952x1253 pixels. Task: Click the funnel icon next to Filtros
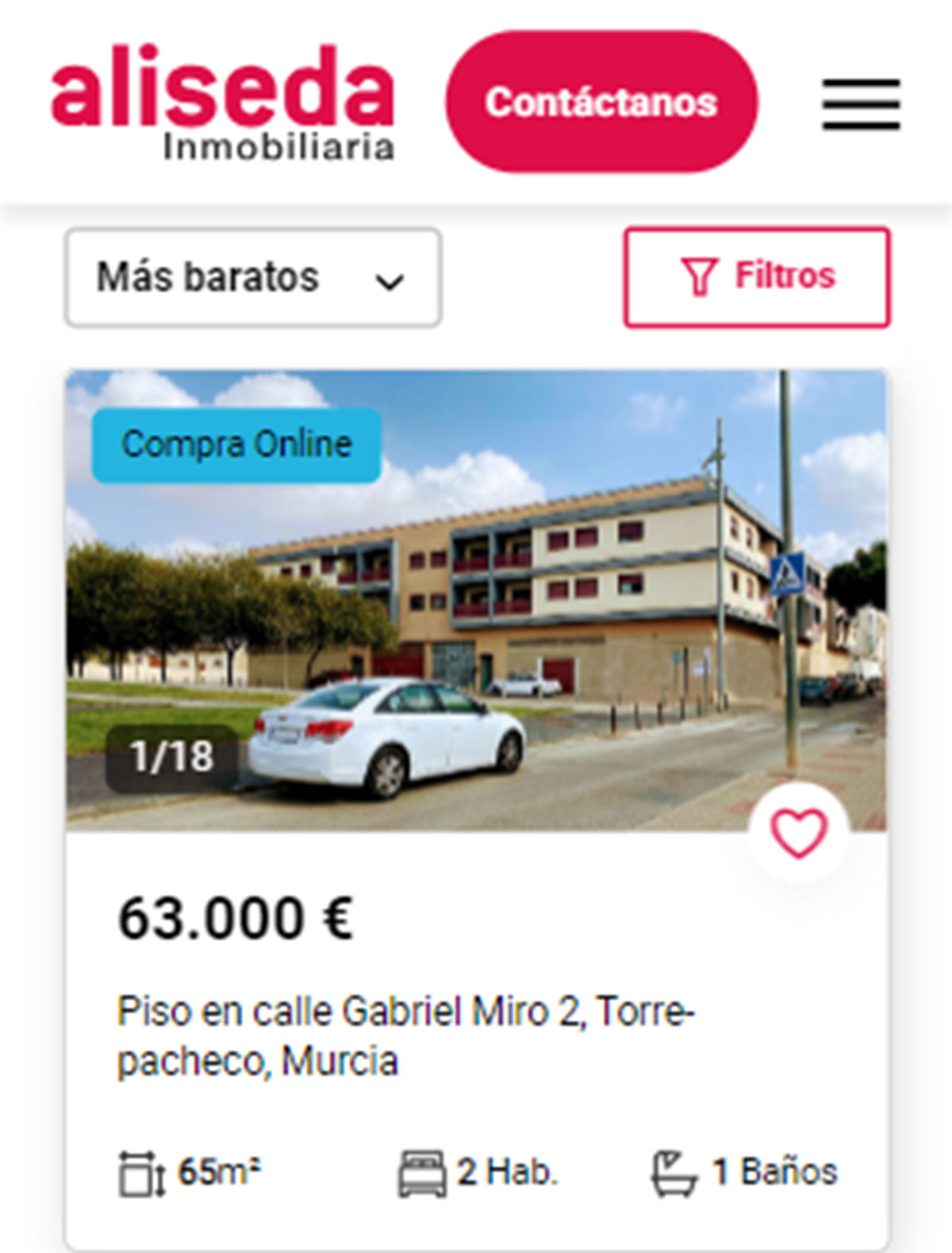701,275
